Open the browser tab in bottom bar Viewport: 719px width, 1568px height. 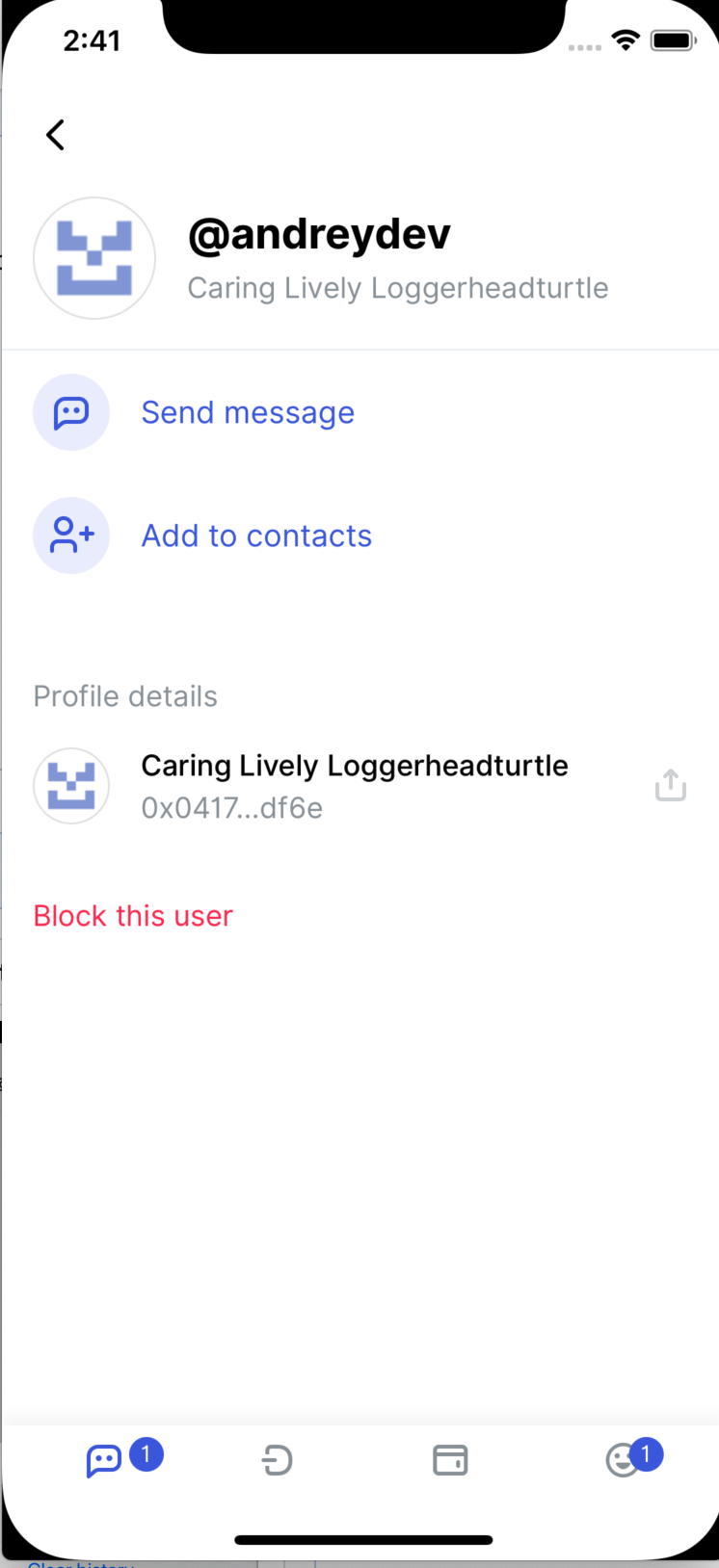(277, 1460)
